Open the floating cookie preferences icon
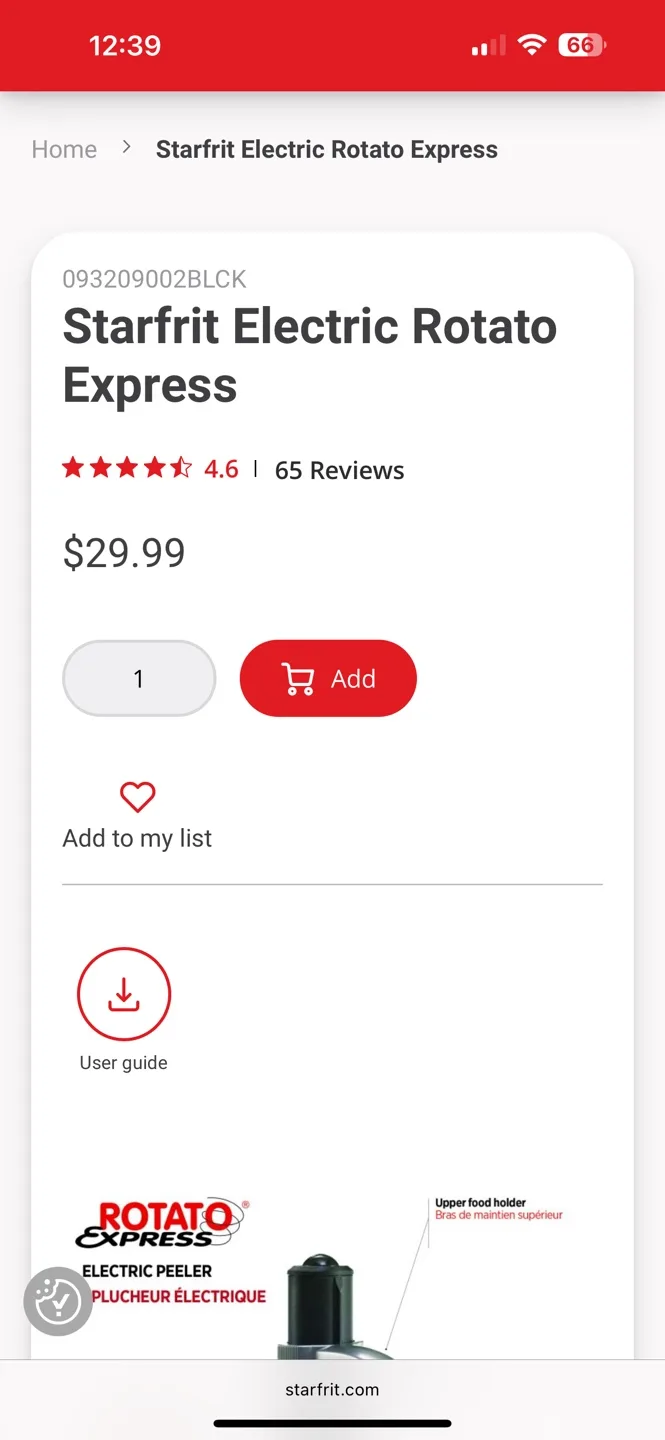The image size is (665, 1440). click(58, 1301)
